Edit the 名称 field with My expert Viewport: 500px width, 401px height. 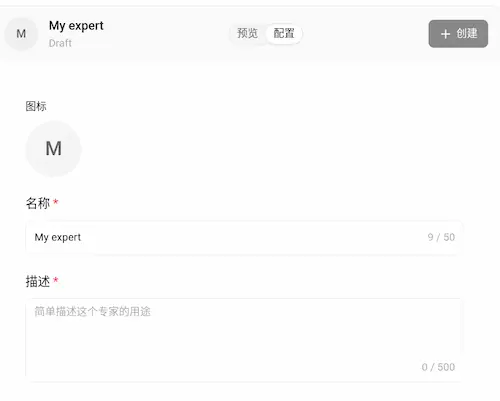244,237
